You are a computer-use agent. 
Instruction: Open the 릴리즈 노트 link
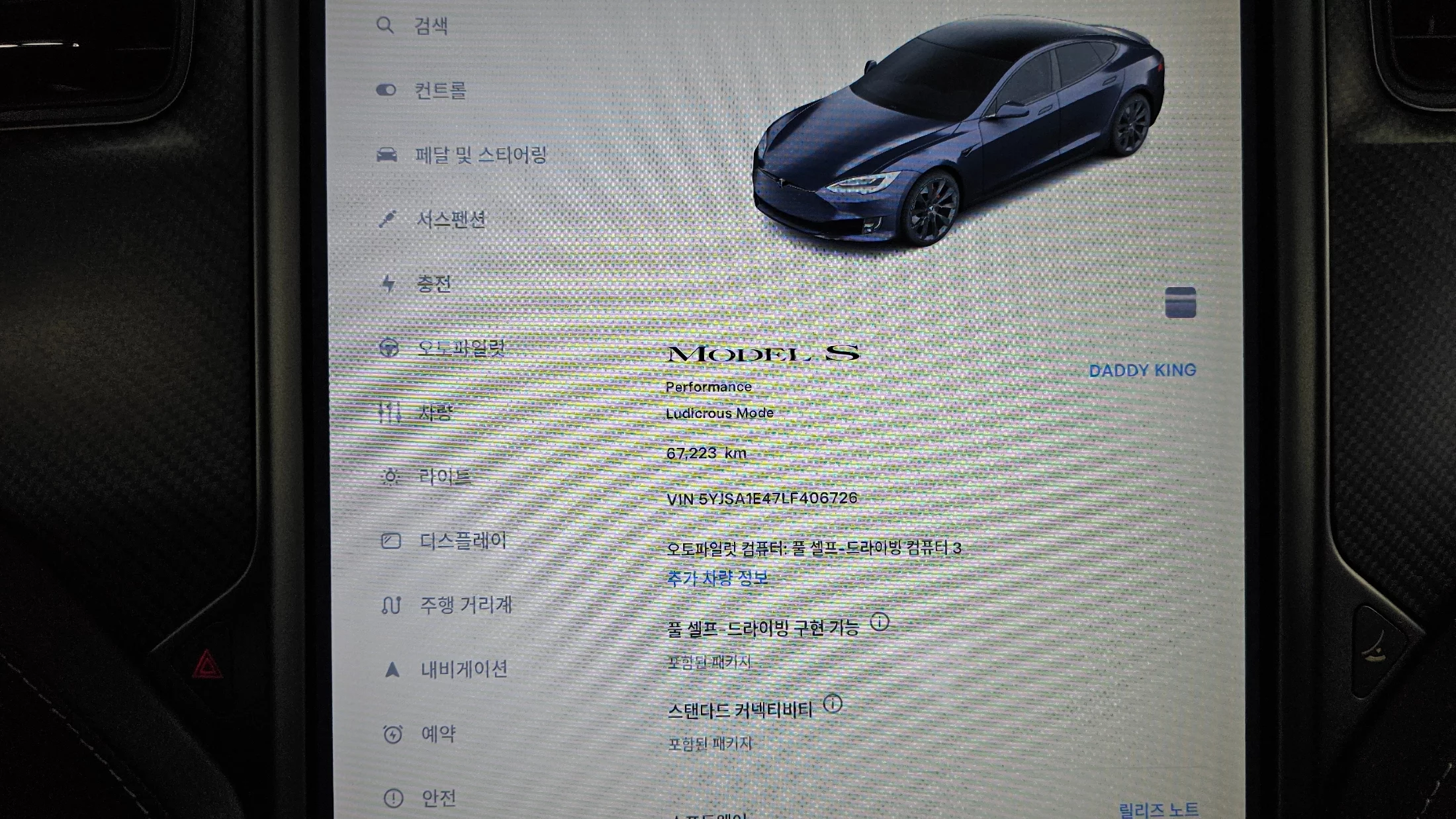pos(1158,810)
